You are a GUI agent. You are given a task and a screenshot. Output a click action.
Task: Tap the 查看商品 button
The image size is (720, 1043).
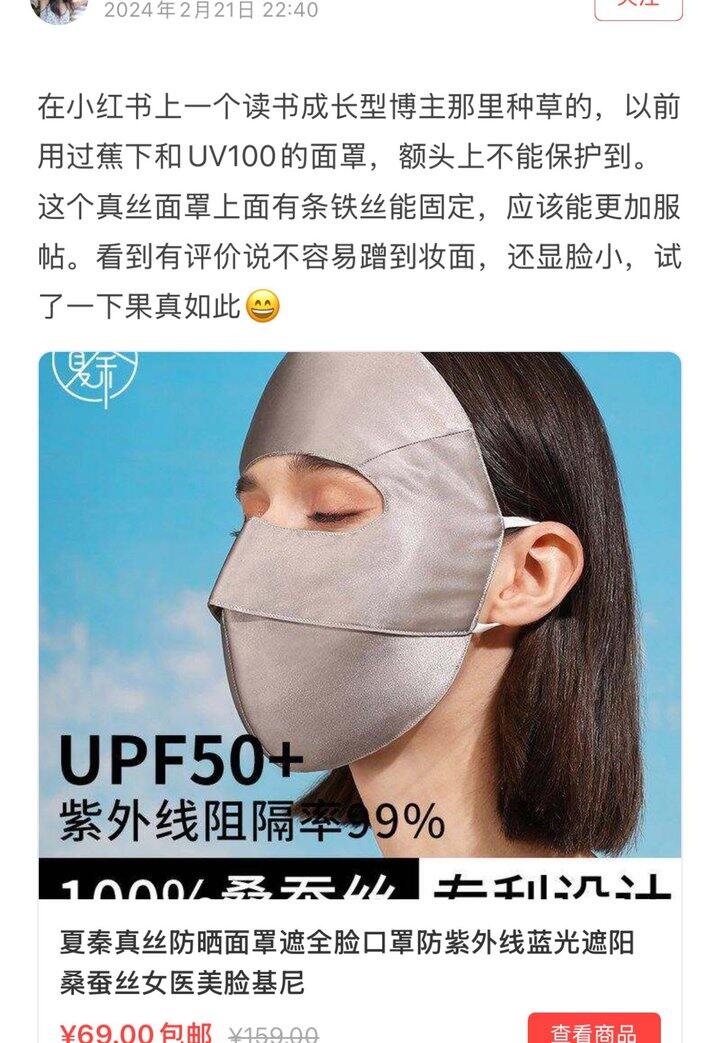594,1028
